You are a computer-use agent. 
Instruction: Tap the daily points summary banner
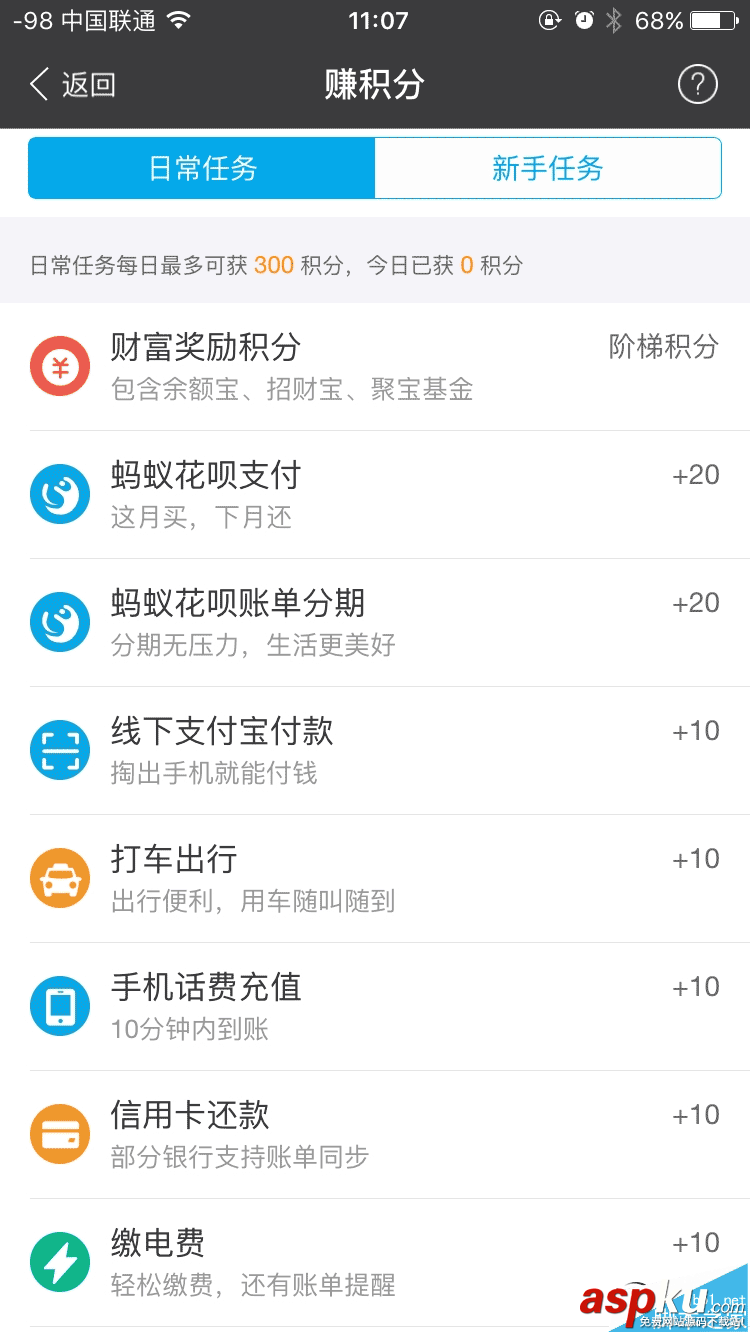(x=375, y=263)
